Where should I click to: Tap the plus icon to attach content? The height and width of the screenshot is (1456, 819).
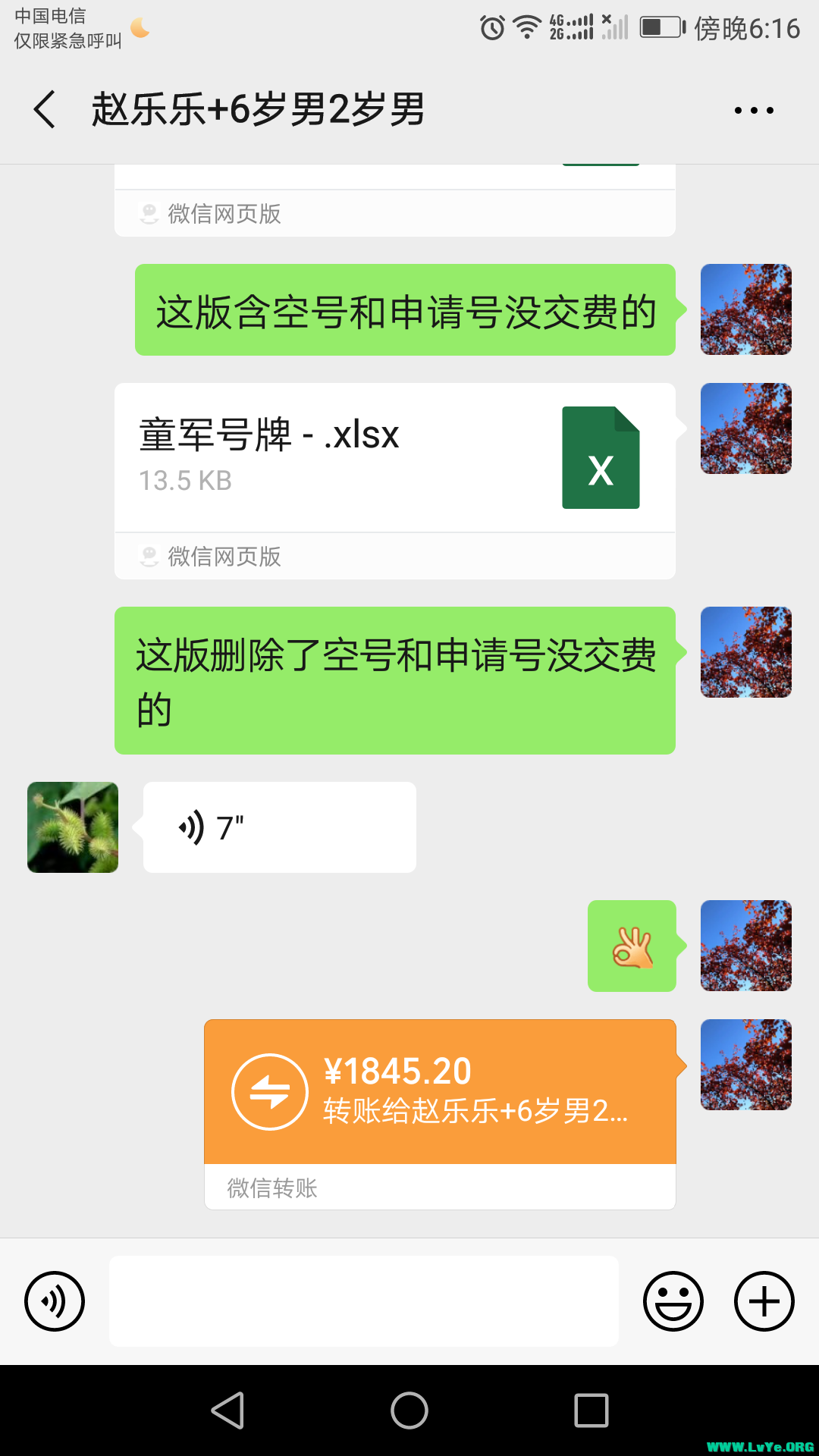tap(764, 1301)
